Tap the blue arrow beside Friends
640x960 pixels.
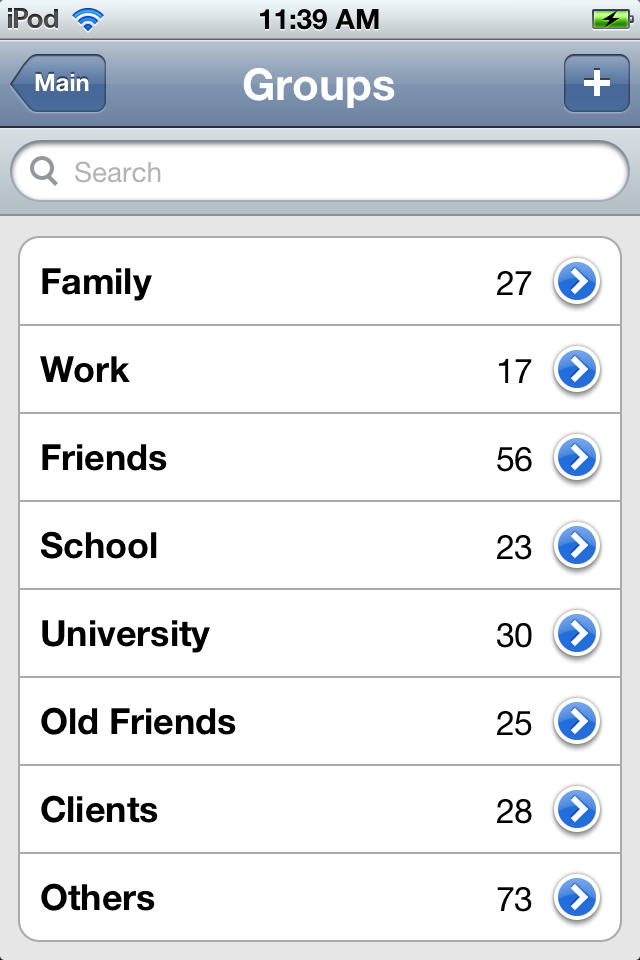pos(577,458)
